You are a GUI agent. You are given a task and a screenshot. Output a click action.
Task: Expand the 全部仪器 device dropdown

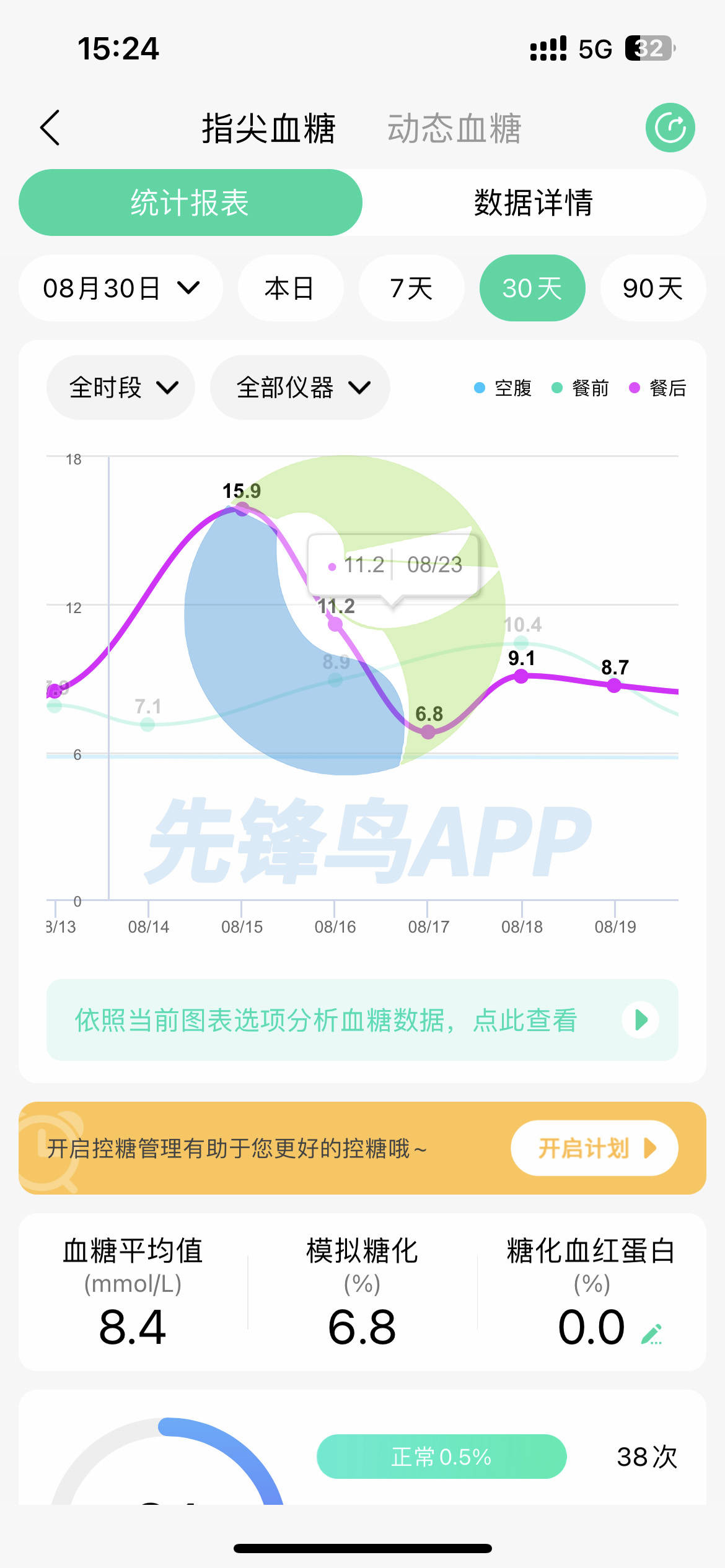pyautogui.click(x=300, y=388)
